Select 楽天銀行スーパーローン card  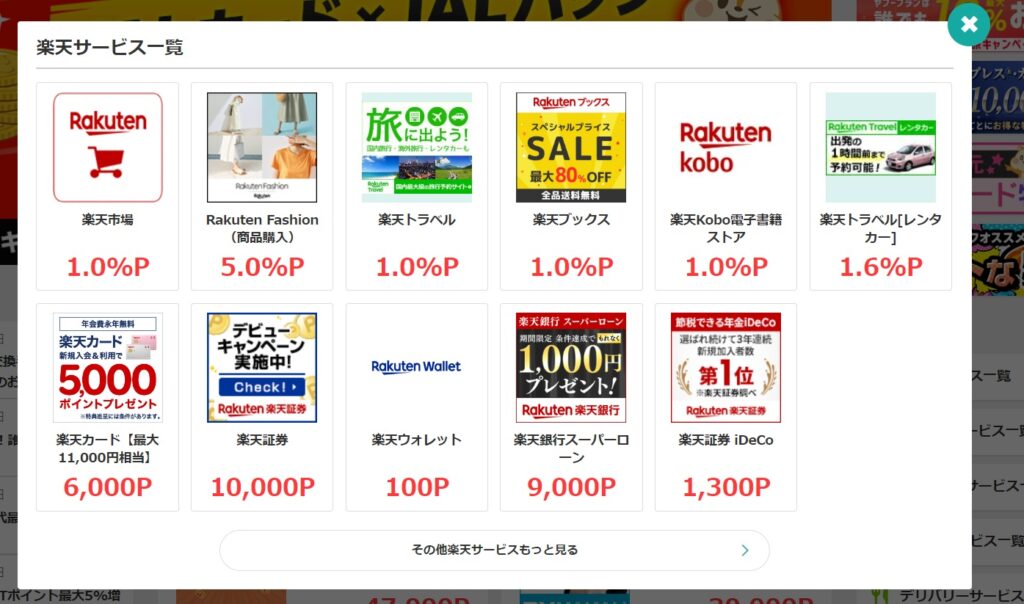coord(571,406)
